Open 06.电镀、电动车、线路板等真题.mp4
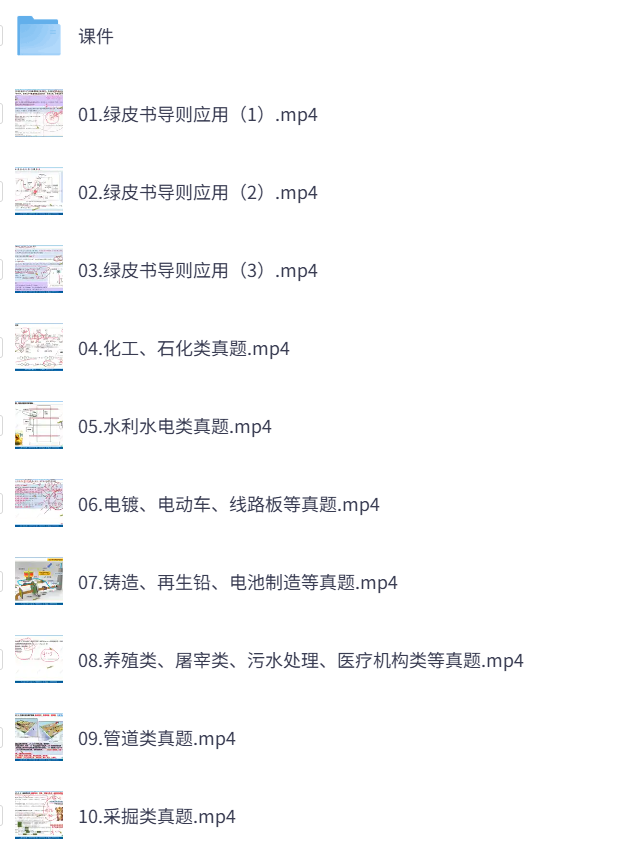The image size is (633, 848). pos(228,505)
